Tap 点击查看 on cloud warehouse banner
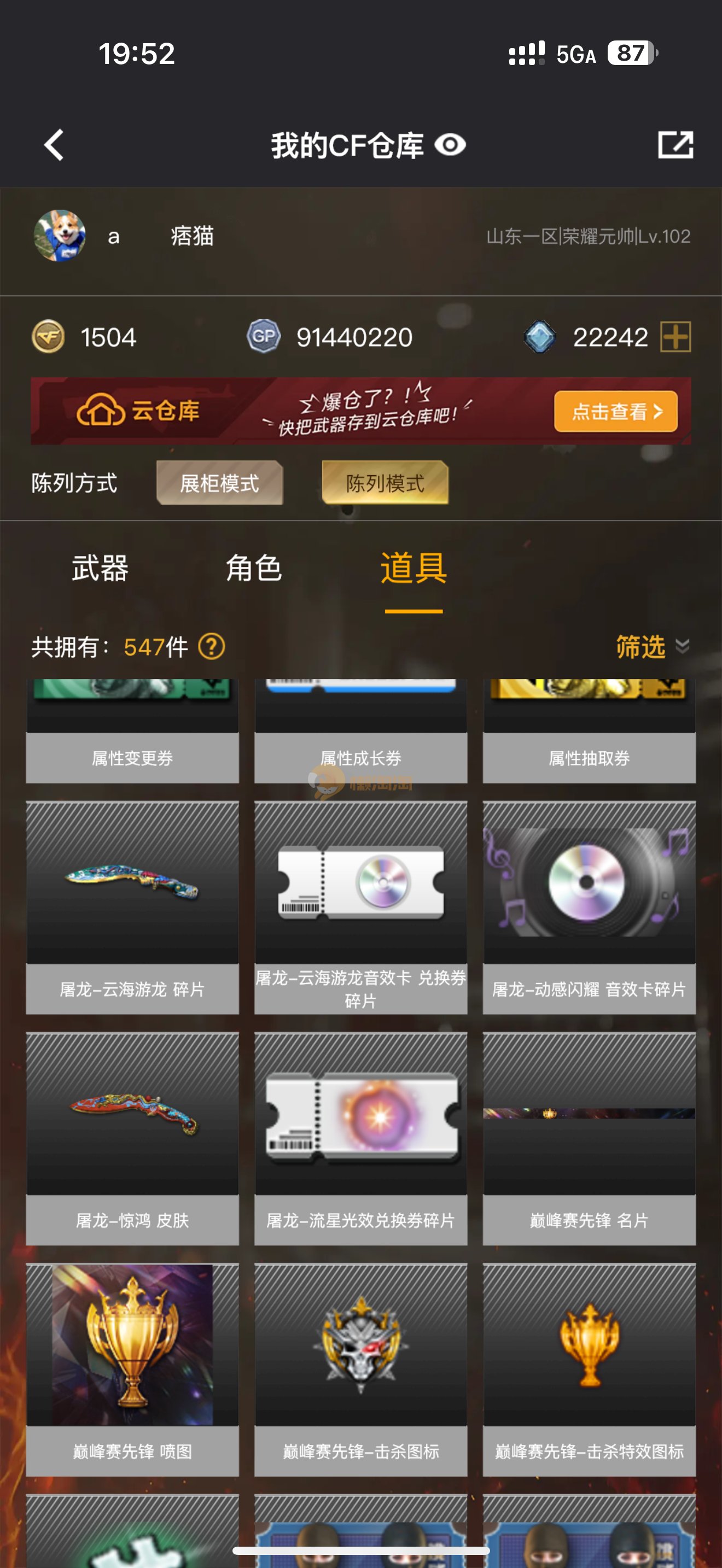Screen dimensions: 722x1568 615,412
